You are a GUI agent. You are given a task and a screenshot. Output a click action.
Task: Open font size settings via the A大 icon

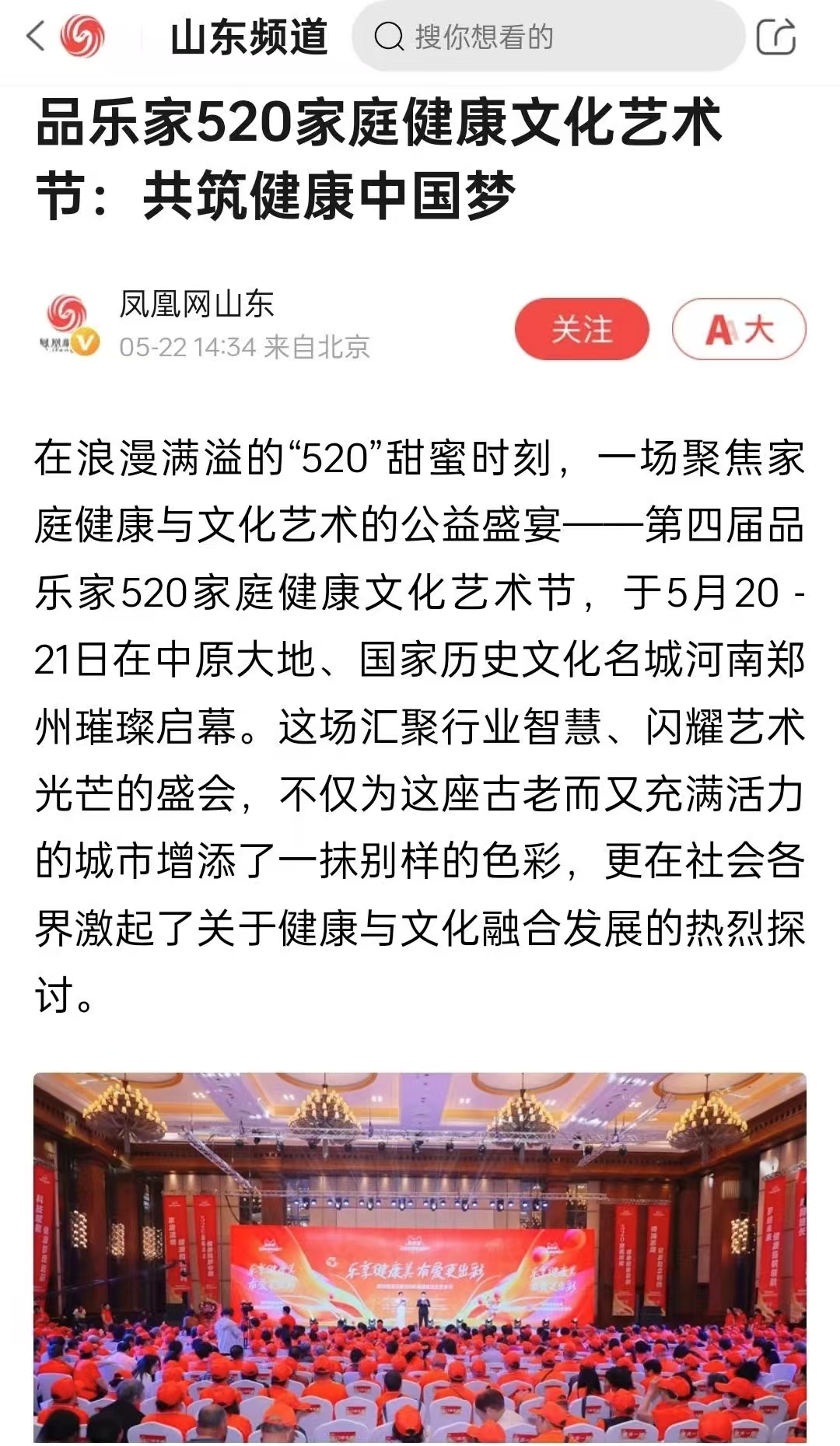pyautogui.click(x=738, y=330)
